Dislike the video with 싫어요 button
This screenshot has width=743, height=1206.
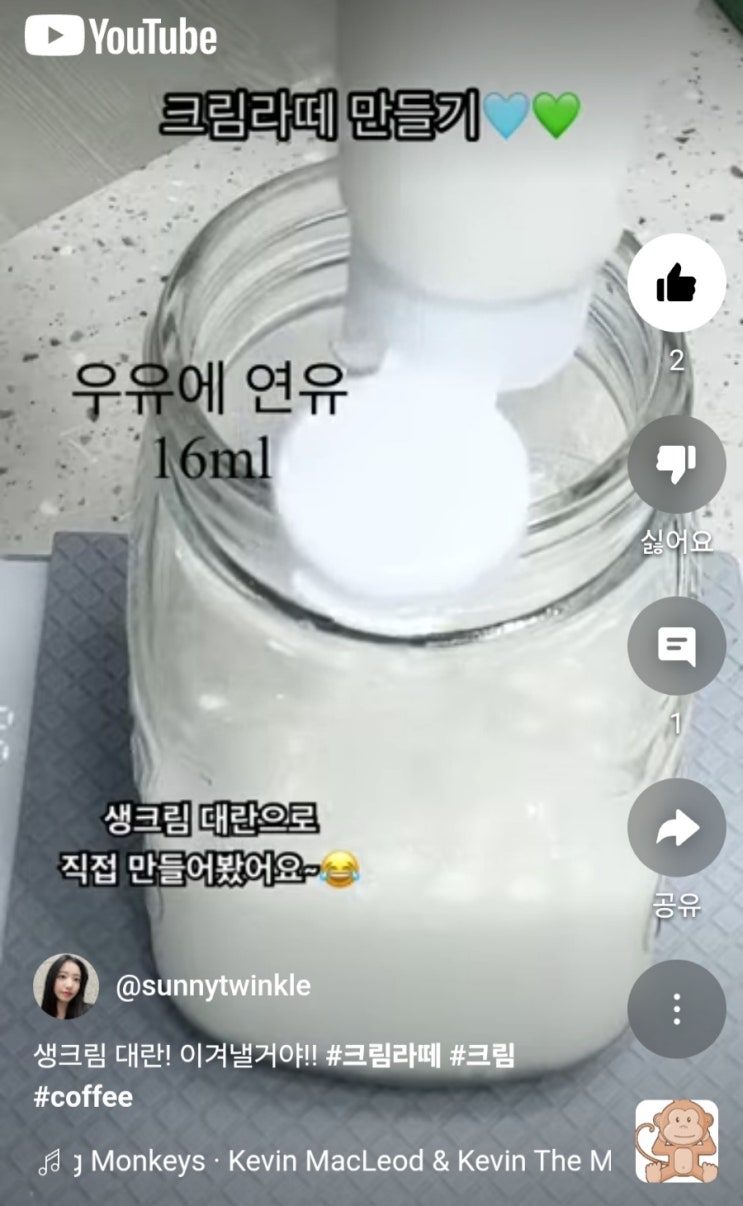point(676,465)
